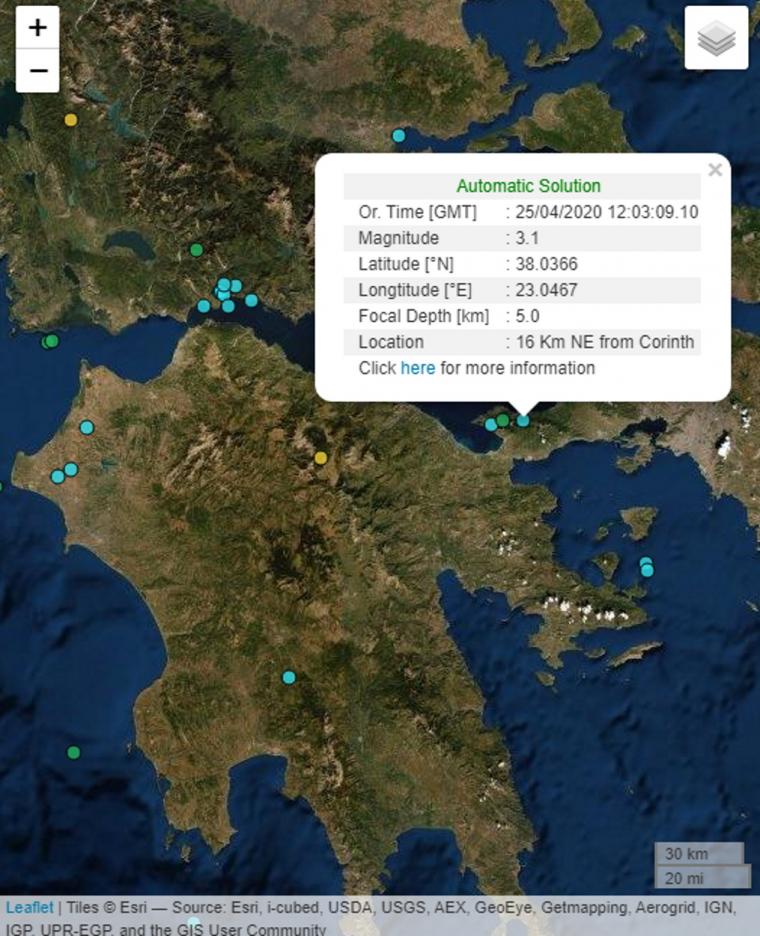Zoom in on the map
760x936 pixels.
click(x=38, y=28)
